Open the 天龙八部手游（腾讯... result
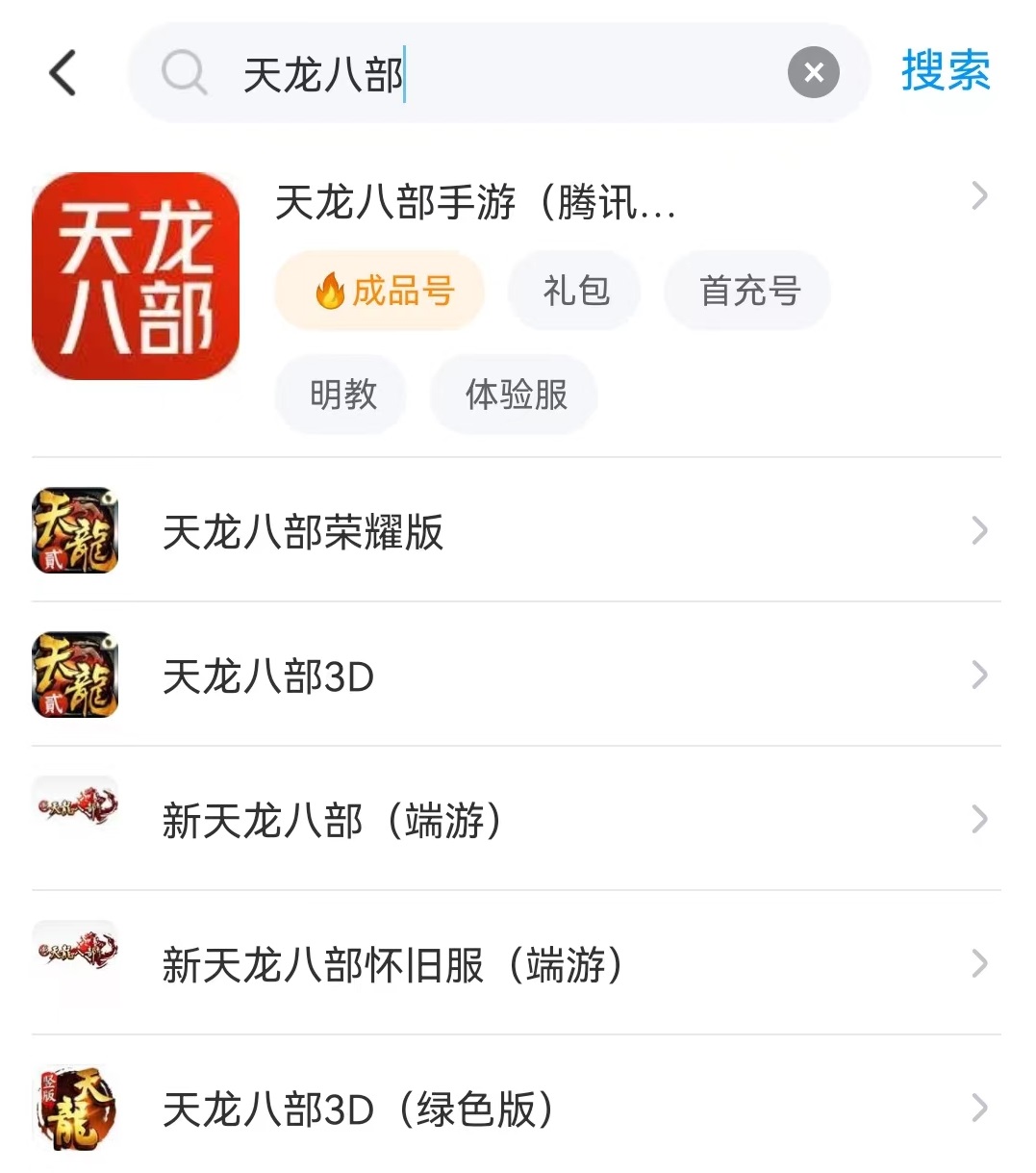This screenshot has height=1173, width=1036. (x=475, y=202)
